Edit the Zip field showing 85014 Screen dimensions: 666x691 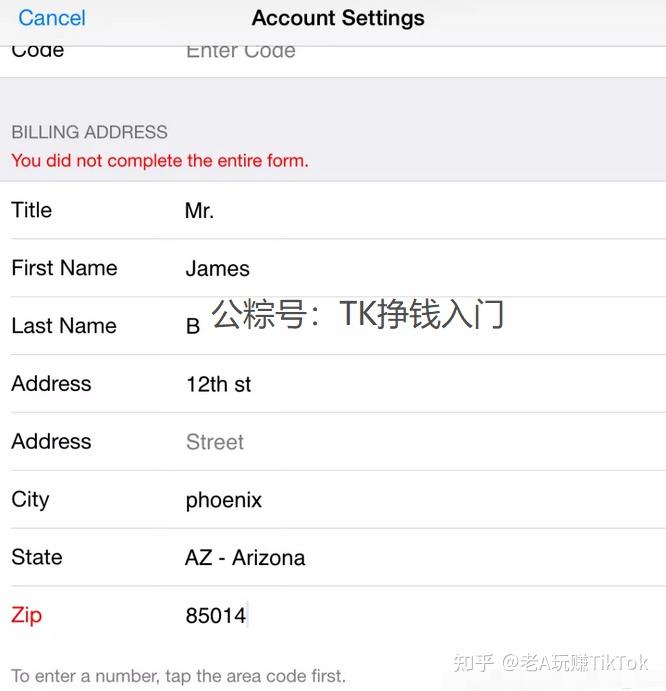[x=216, y=616]
